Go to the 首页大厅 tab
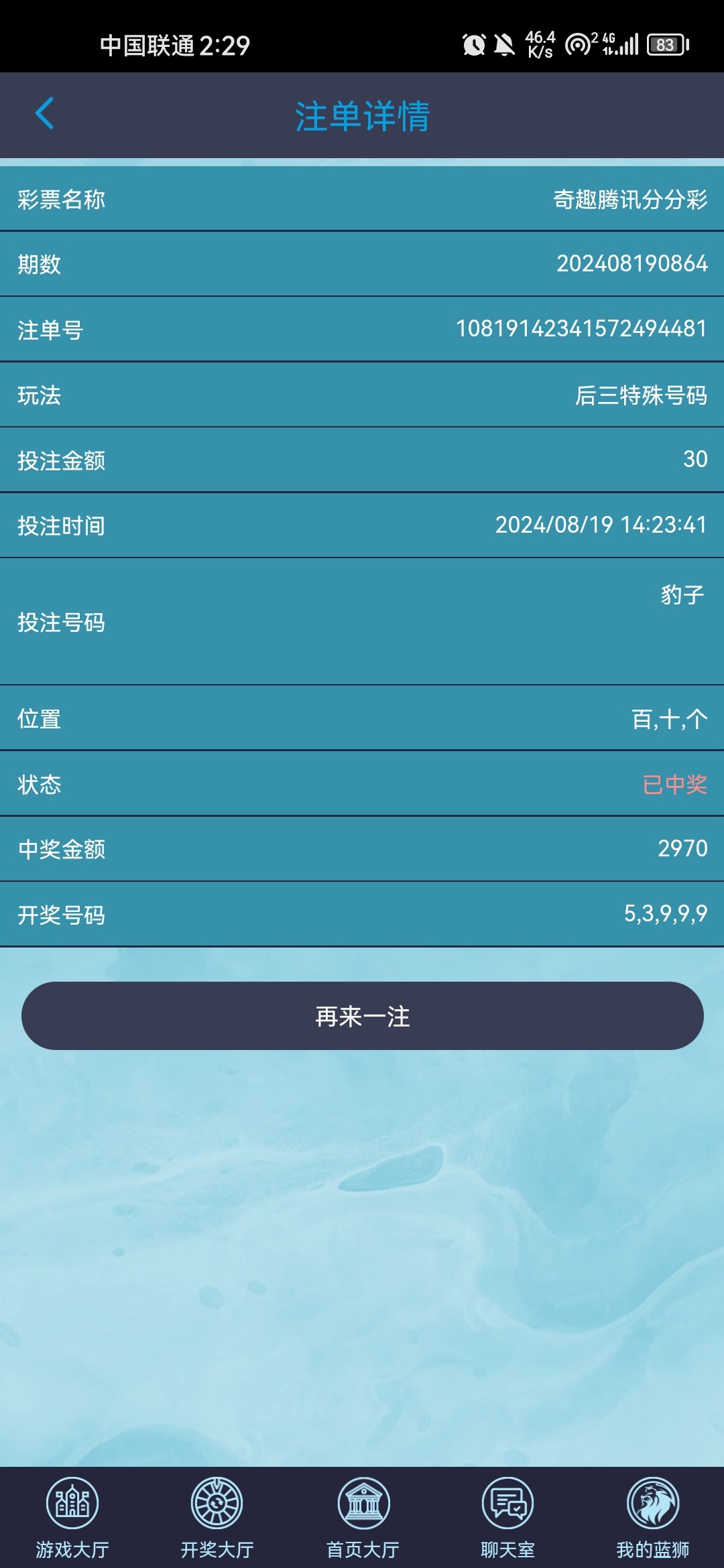 tap(363, 1517)
